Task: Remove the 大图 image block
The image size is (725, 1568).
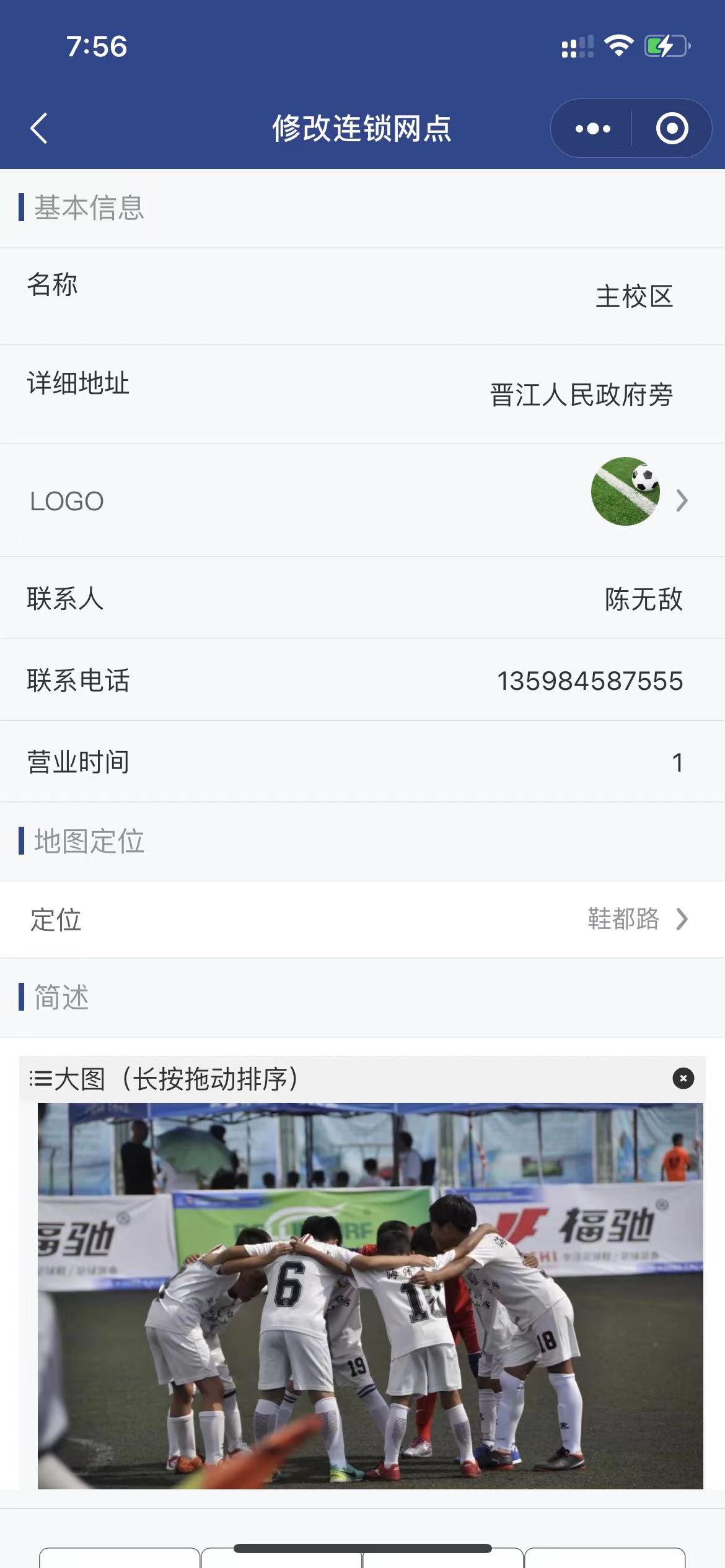Action: click(x=683, y=1078)
